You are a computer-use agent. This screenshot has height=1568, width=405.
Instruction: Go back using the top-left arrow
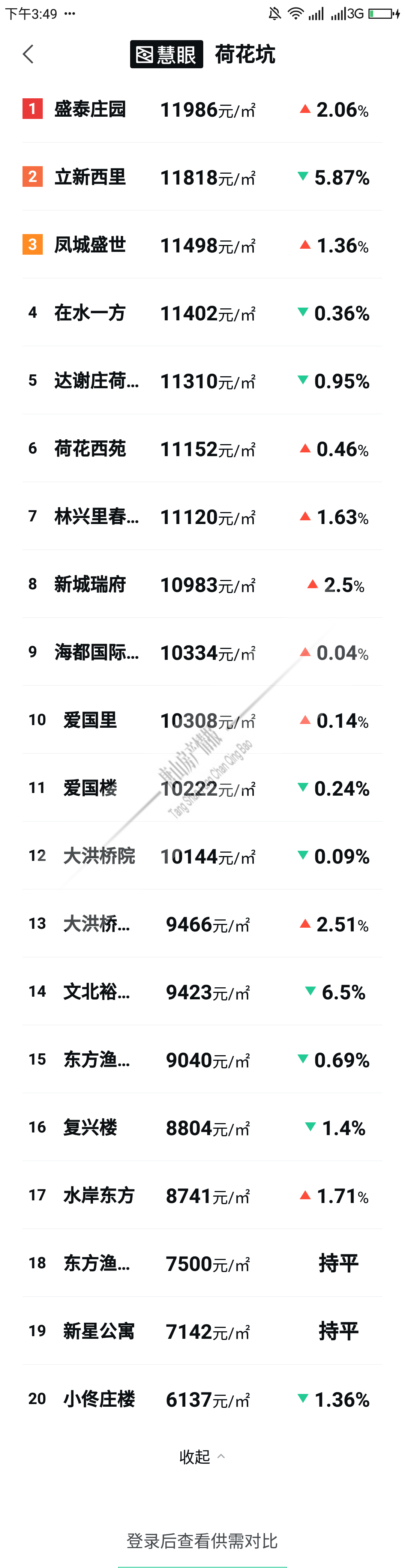pos(28,54)
